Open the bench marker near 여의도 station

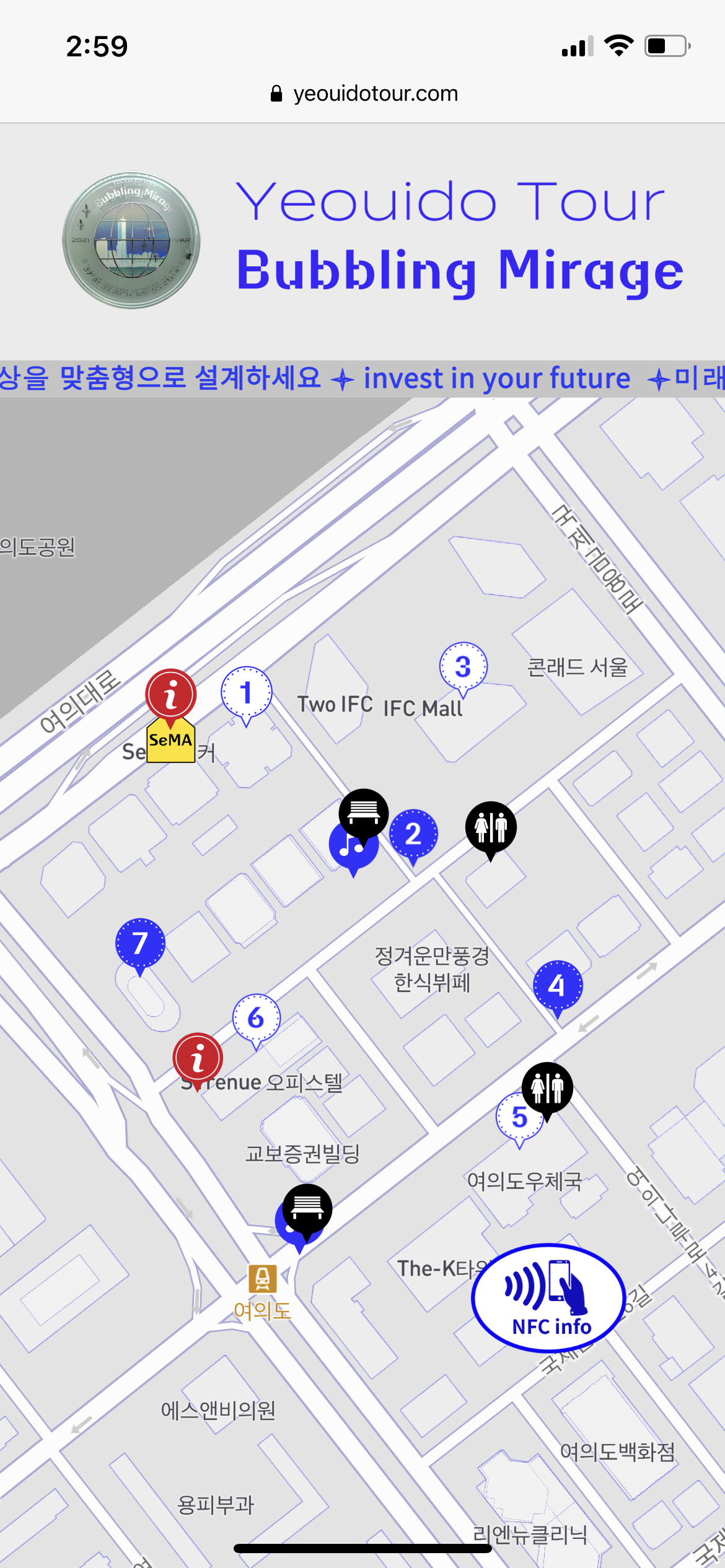(307, 1208)
